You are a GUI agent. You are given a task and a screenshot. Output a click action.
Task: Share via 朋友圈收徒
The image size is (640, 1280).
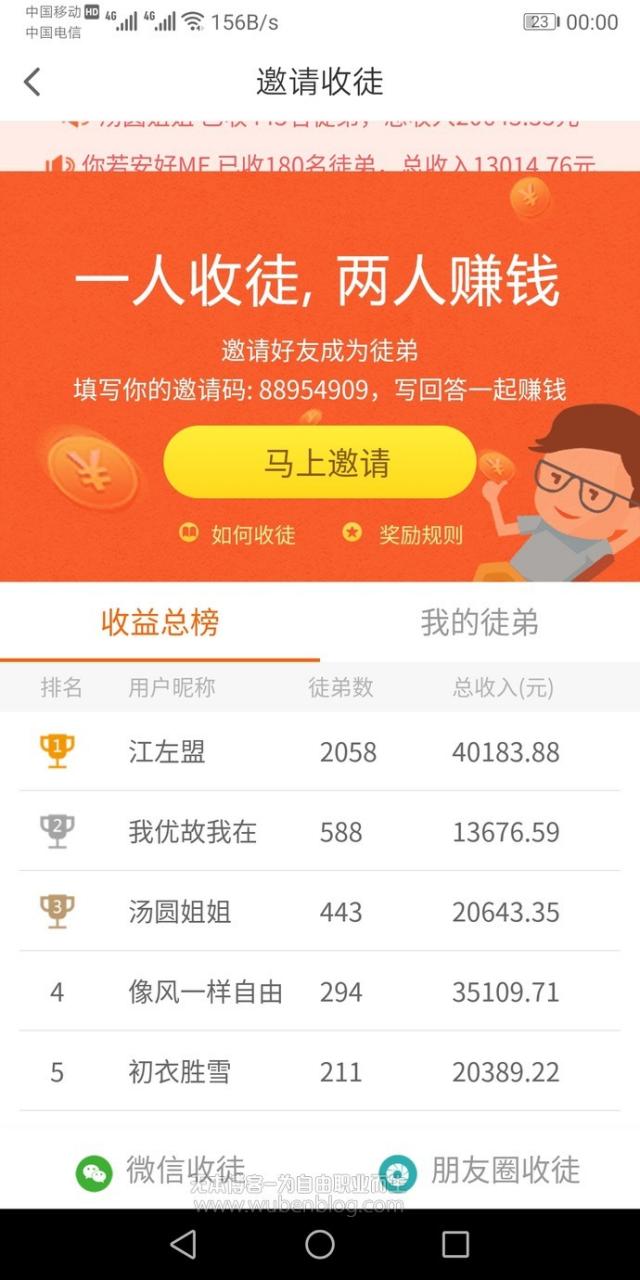[x=480, y=1171]
